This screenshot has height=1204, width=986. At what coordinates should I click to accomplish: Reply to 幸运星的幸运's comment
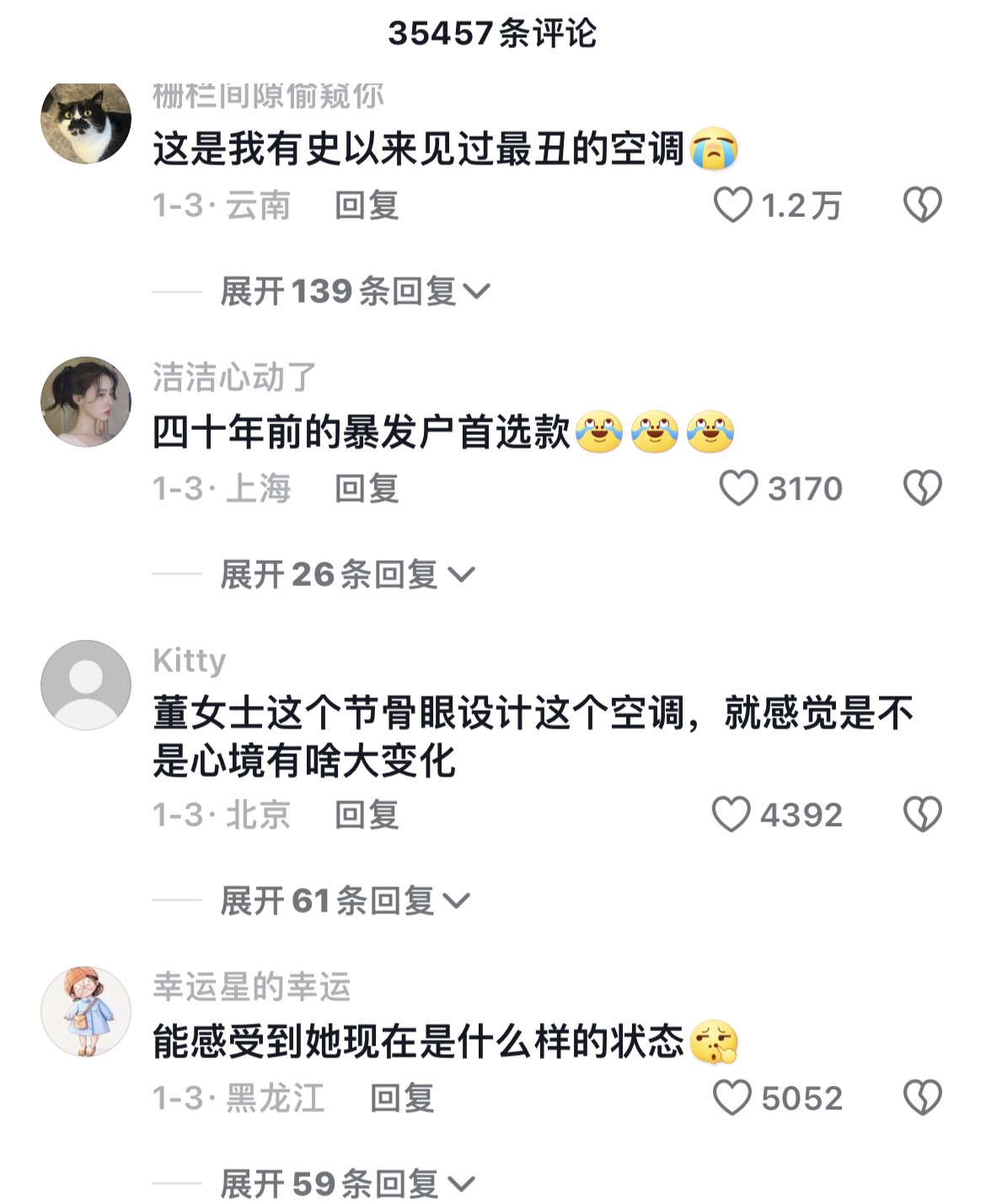(402, 1099)
